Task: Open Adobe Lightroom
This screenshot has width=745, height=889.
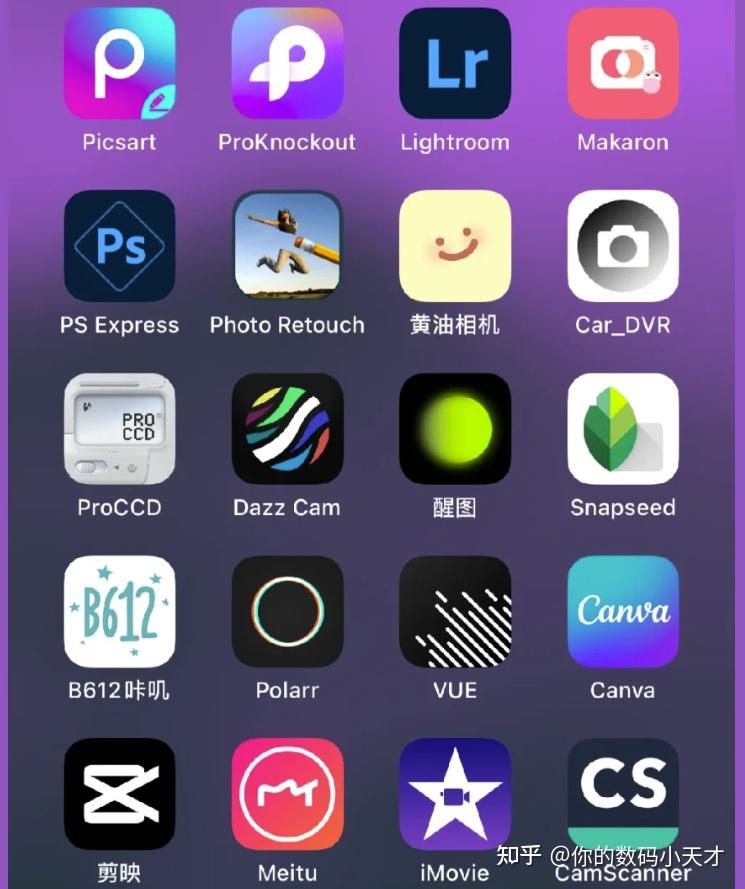Action: 455,62
